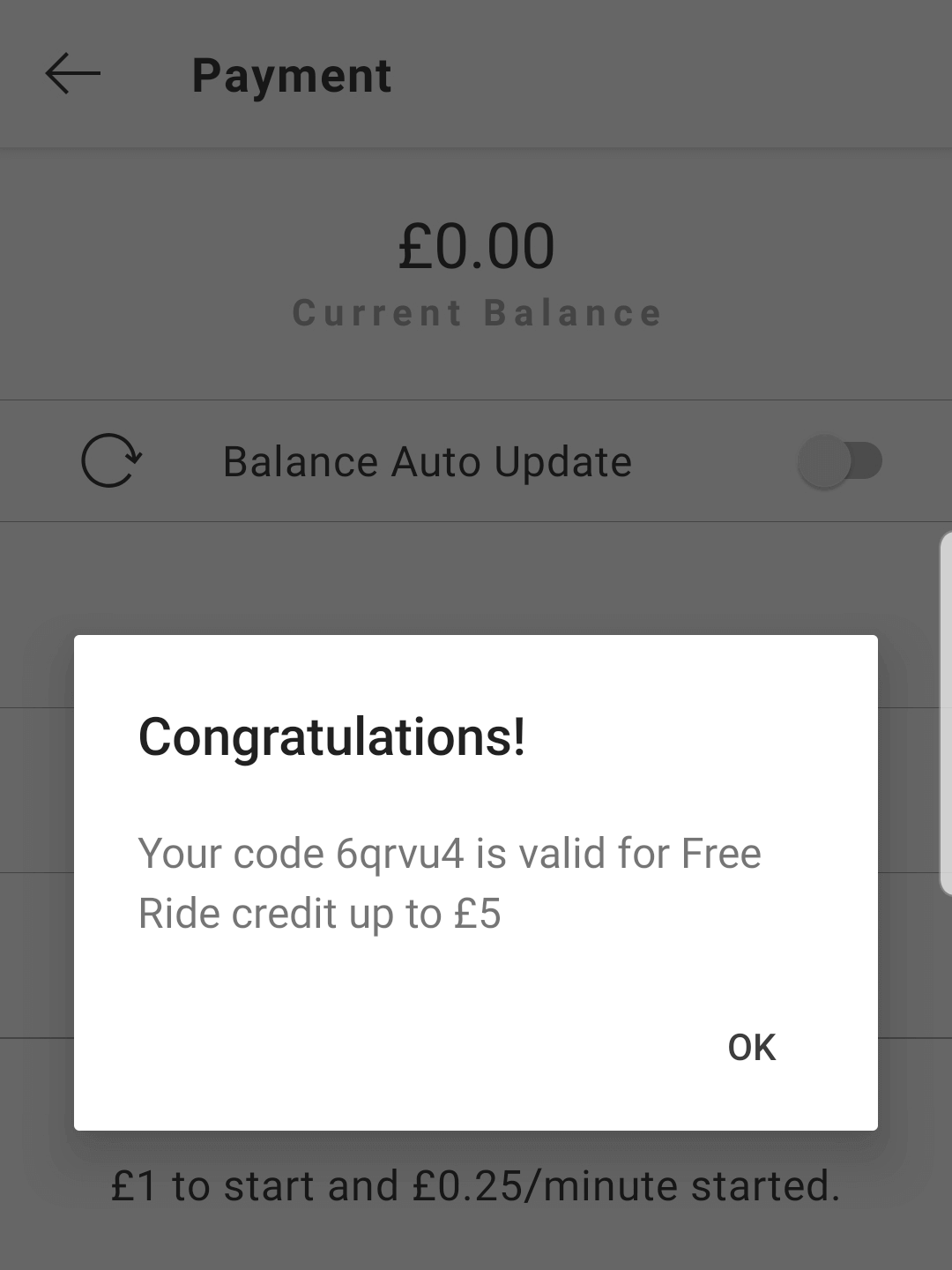Viewport: 952px width, 1270px height.
Task: Click the back navigation arrow in the header
Action: (x=72, y=75)
